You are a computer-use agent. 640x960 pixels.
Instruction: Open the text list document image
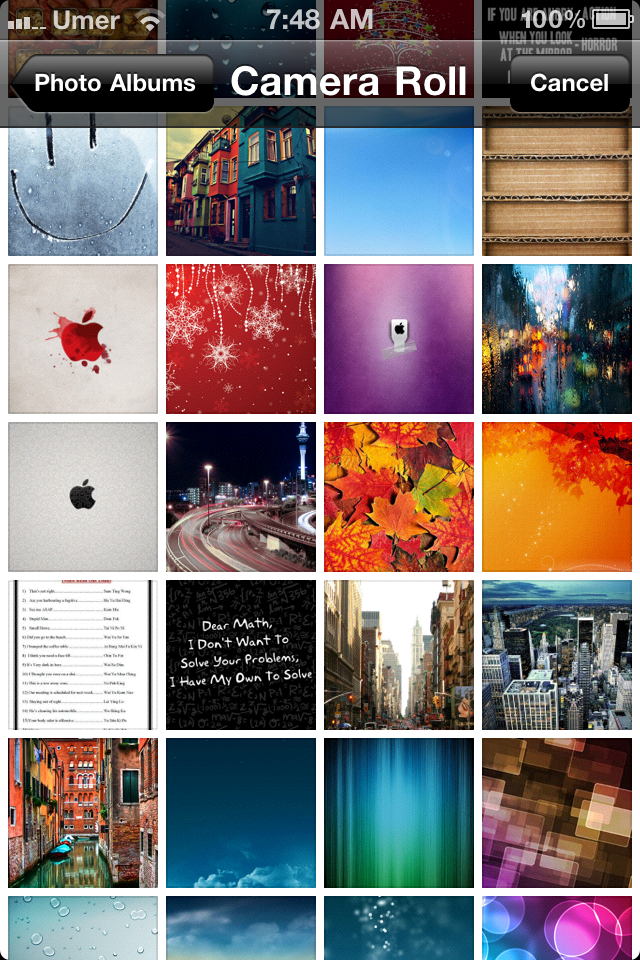pos(83,655)
